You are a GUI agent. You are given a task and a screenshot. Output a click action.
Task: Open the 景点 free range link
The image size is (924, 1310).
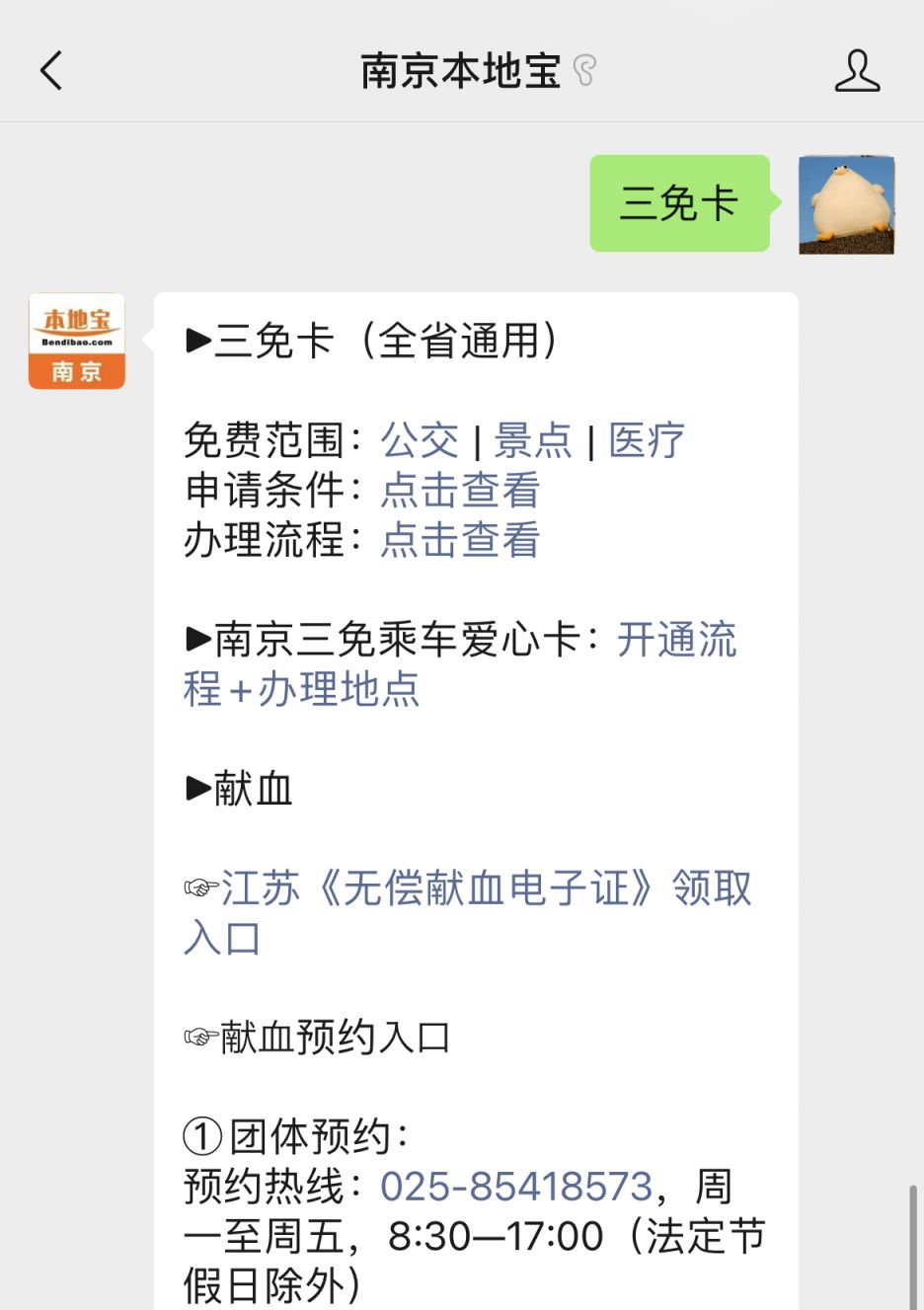[x=533, y=440]
